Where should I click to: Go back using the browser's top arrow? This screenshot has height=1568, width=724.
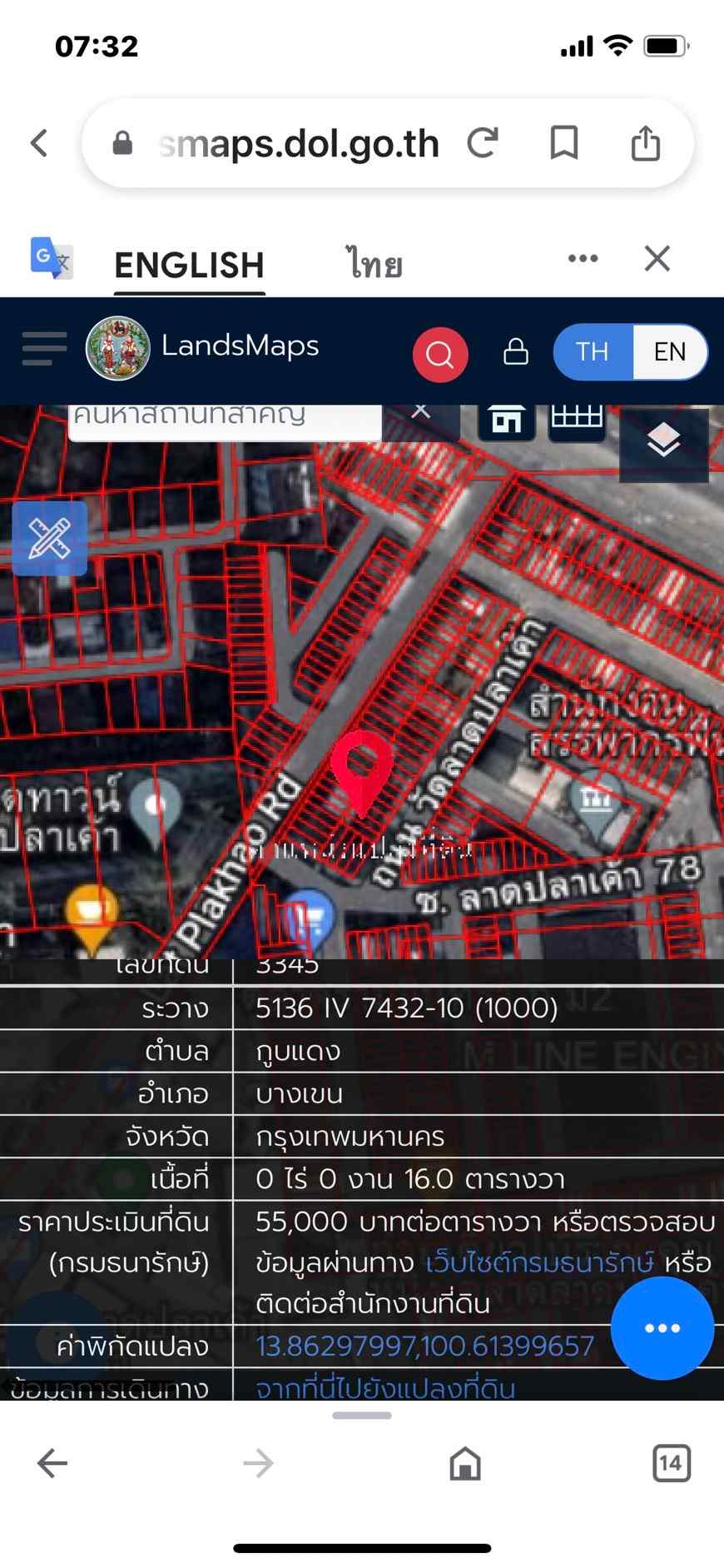pyautogui.click(x=39, y=143)
